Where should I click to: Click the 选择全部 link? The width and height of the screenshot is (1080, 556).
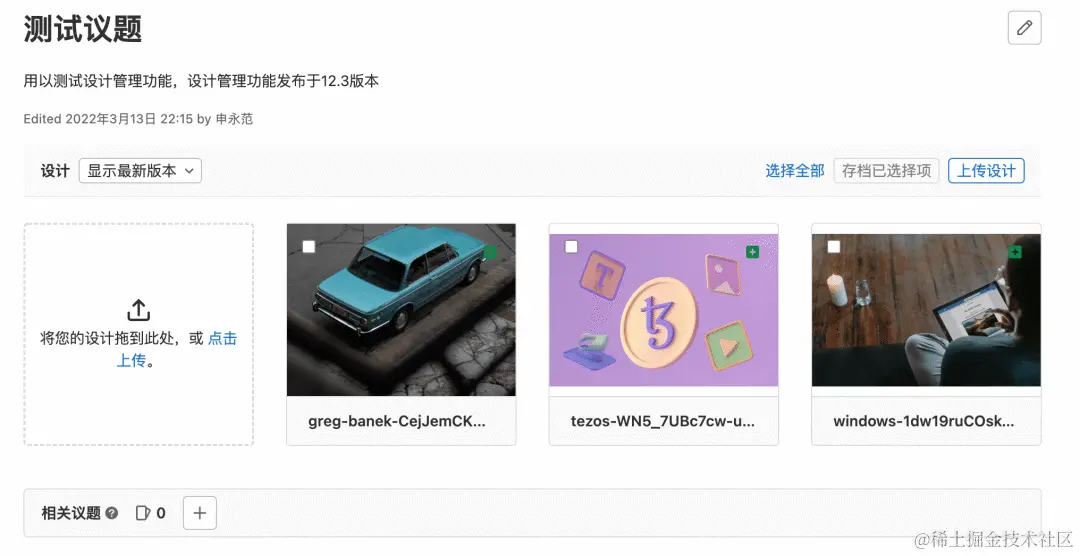coord(795,171)
